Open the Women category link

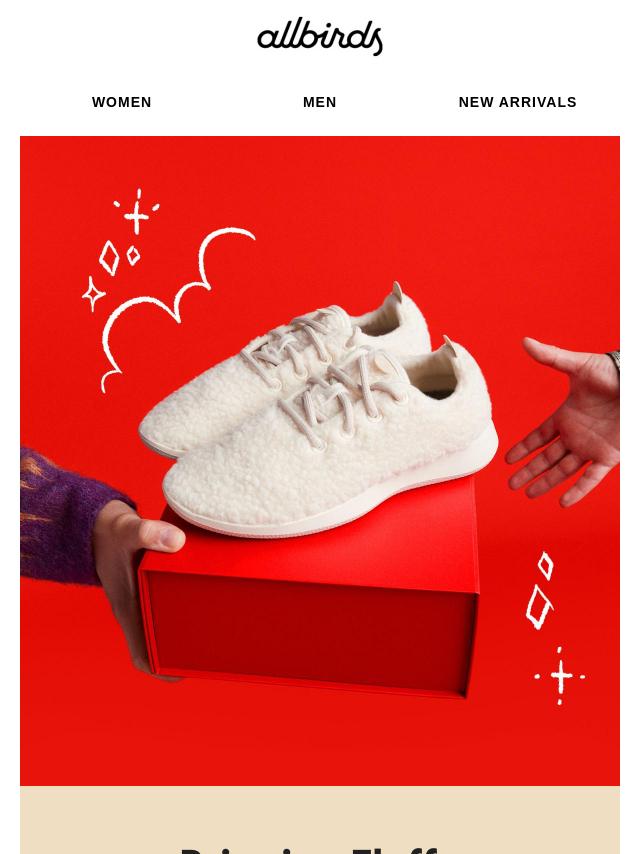click(122, 102)
